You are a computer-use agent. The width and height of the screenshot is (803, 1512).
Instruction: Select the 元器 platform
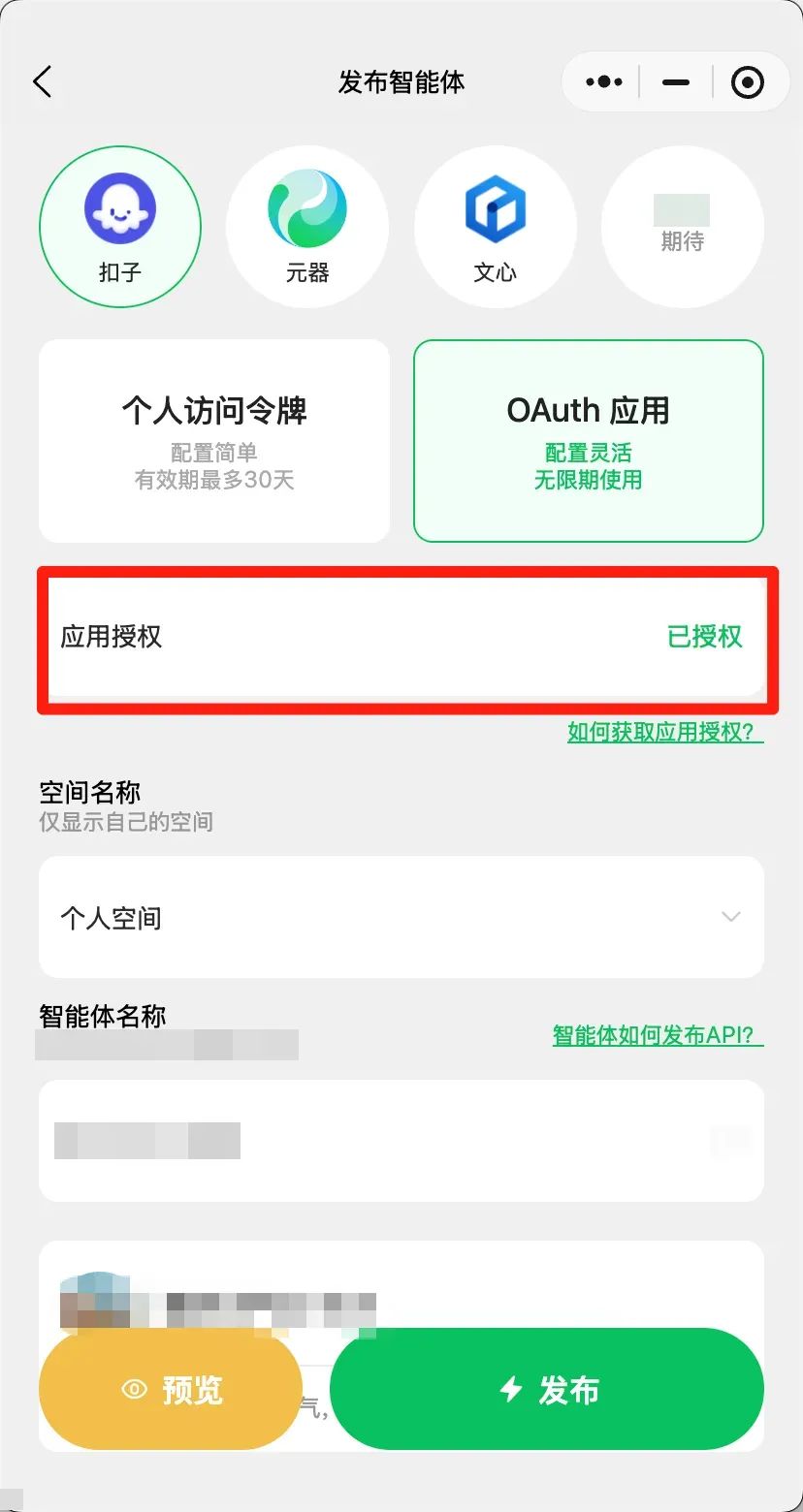[307, 226]
